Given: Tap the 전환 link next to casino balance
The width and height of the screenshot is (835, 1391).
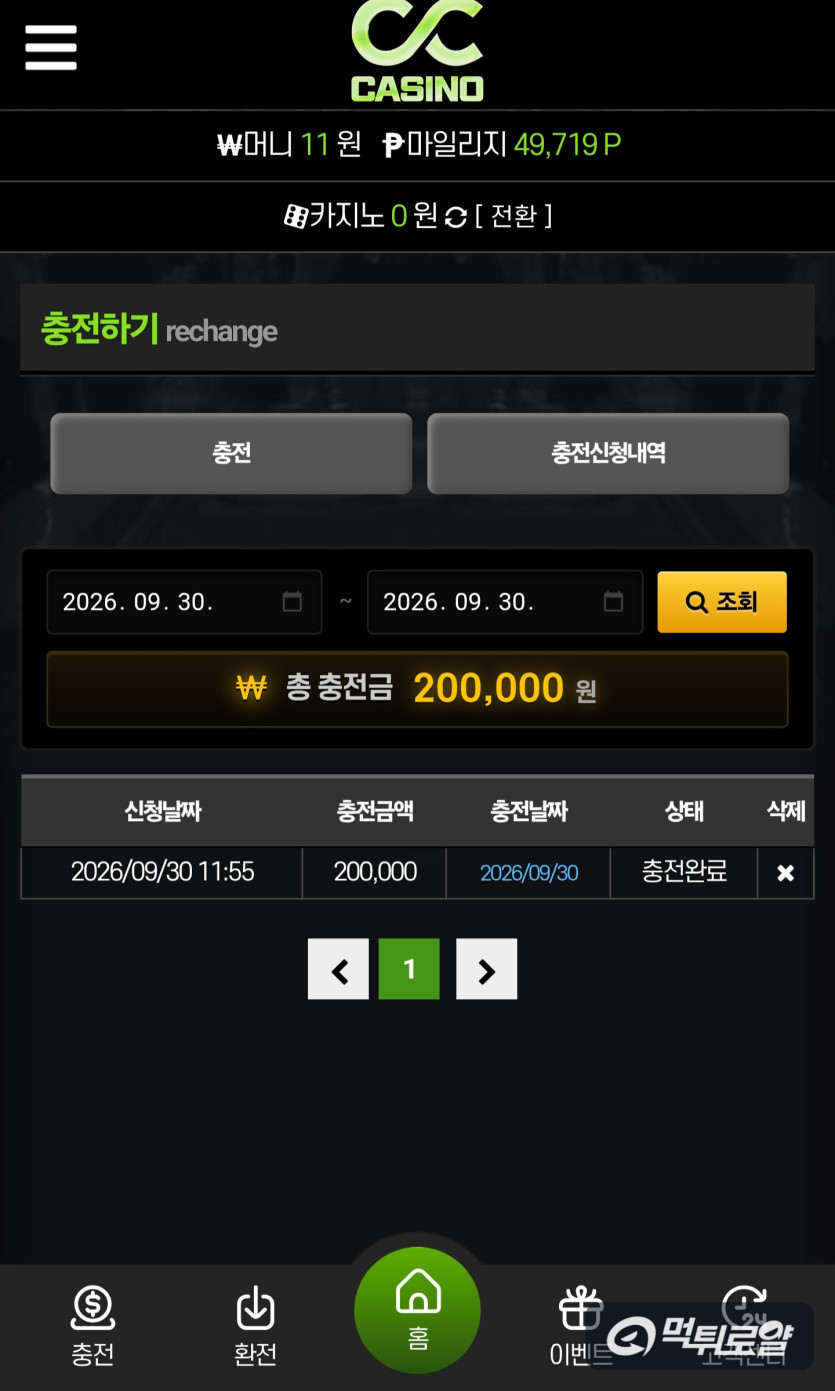Looking at the screenshot, I should coord(514,216).
